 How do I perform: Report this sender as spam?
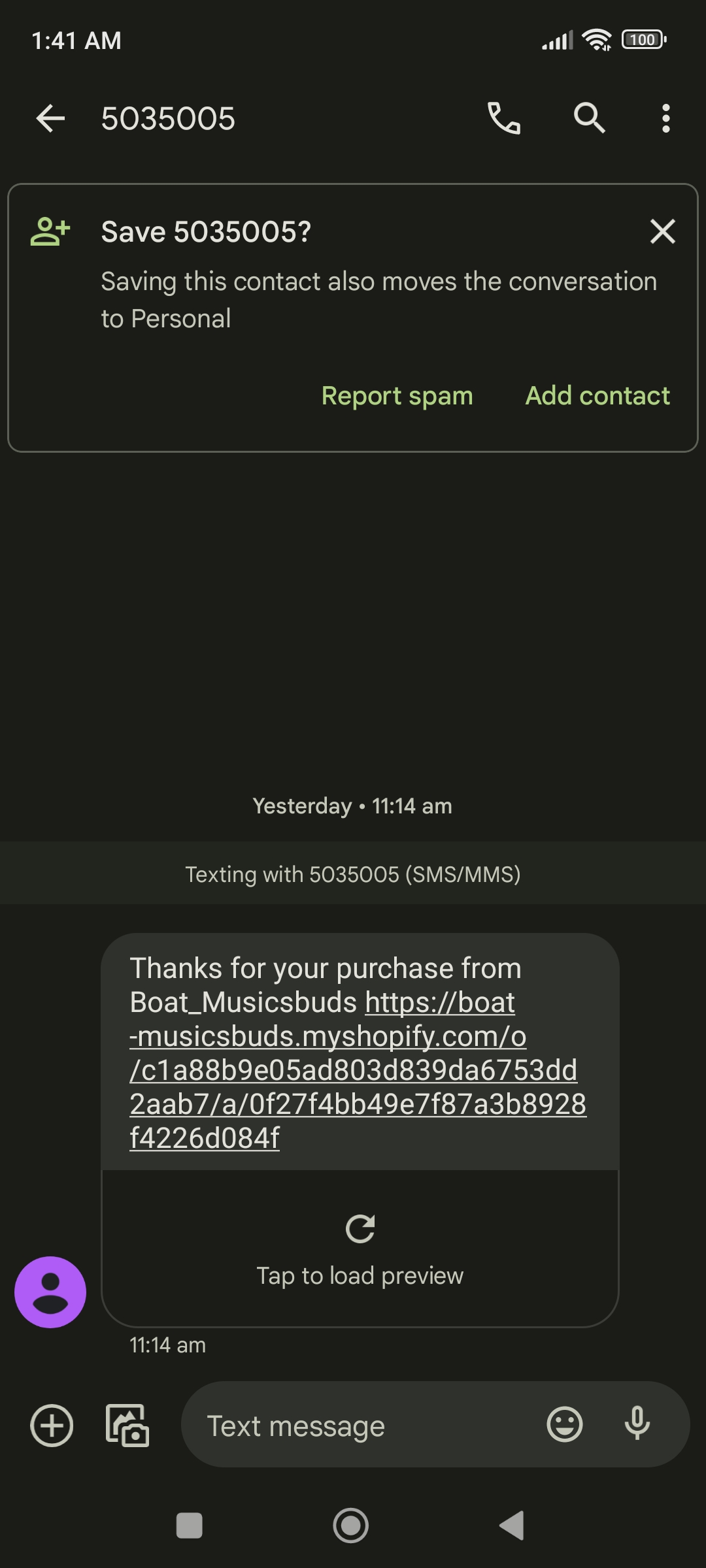[397, 396]
